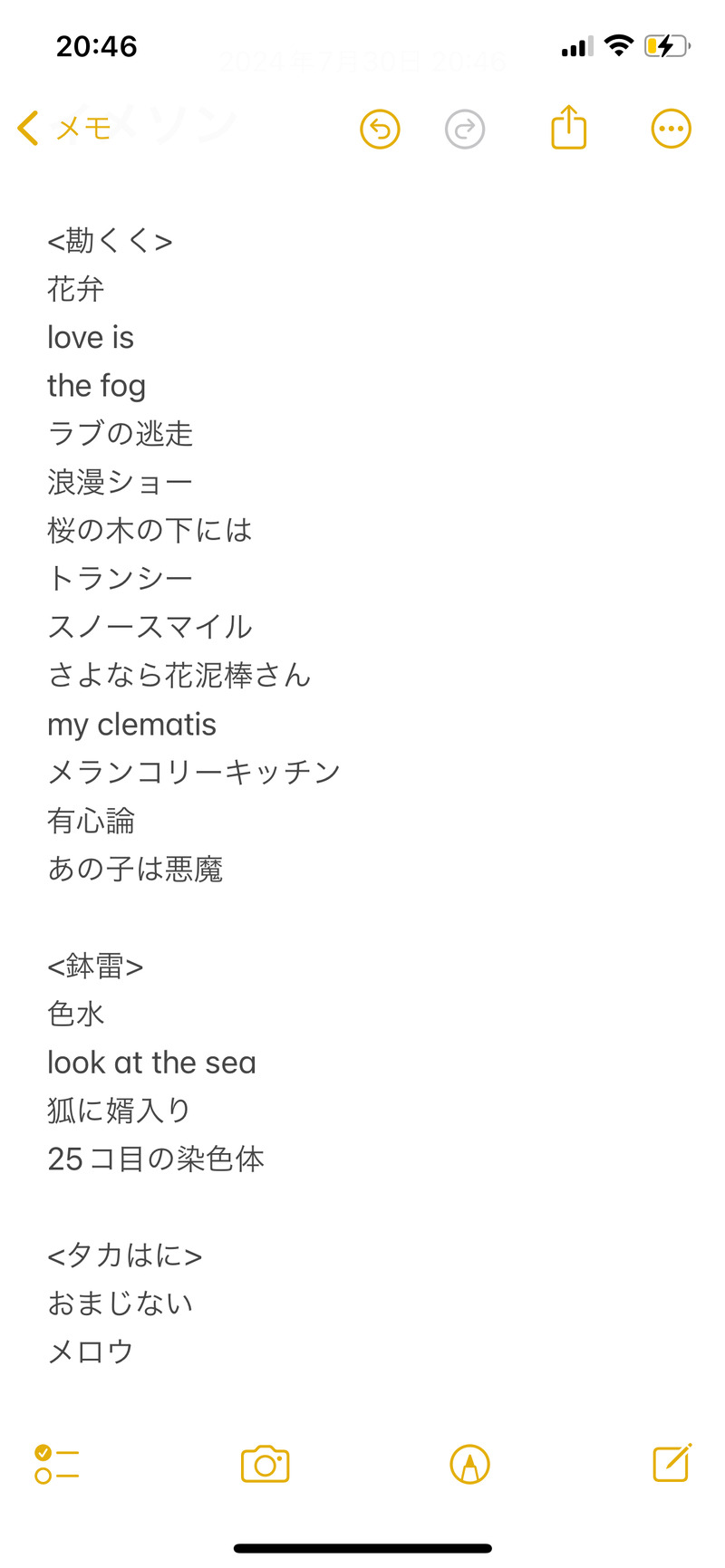Go back to the メモ list
Image resolution: width=725 pixels, height=1568 pixels.
(x=63, y=129)
